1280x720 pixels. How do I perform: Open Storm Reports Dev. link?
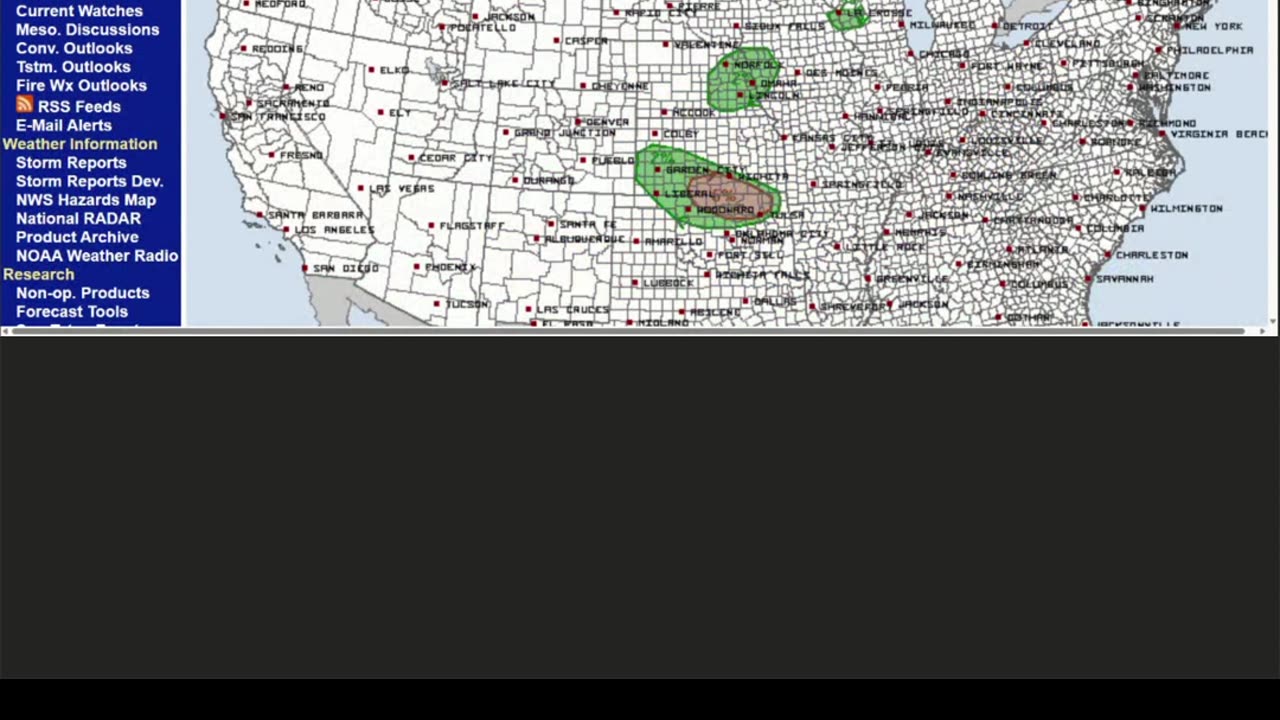pos(89,181)
